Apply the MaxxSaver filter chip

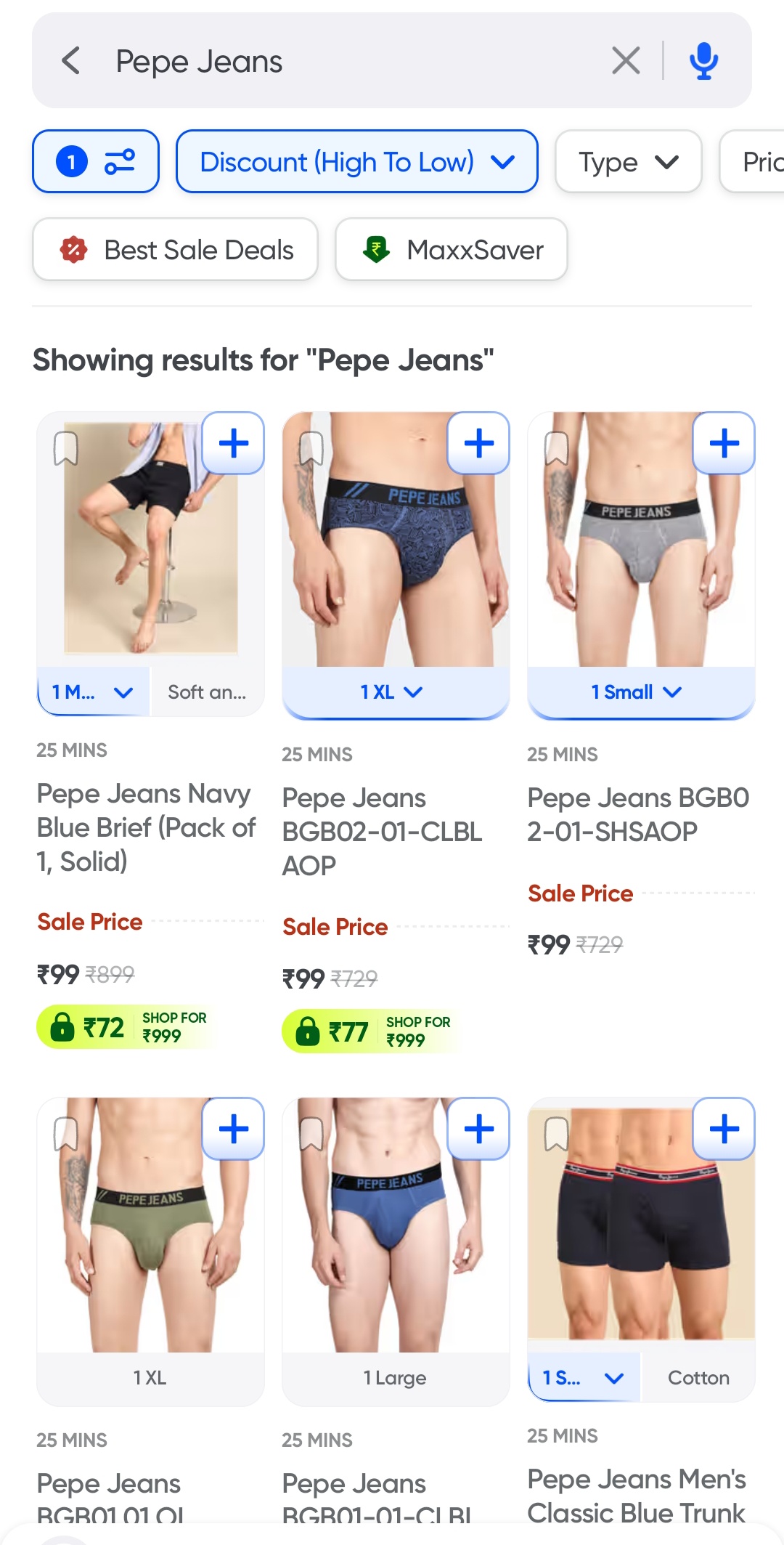pos(451,250)
